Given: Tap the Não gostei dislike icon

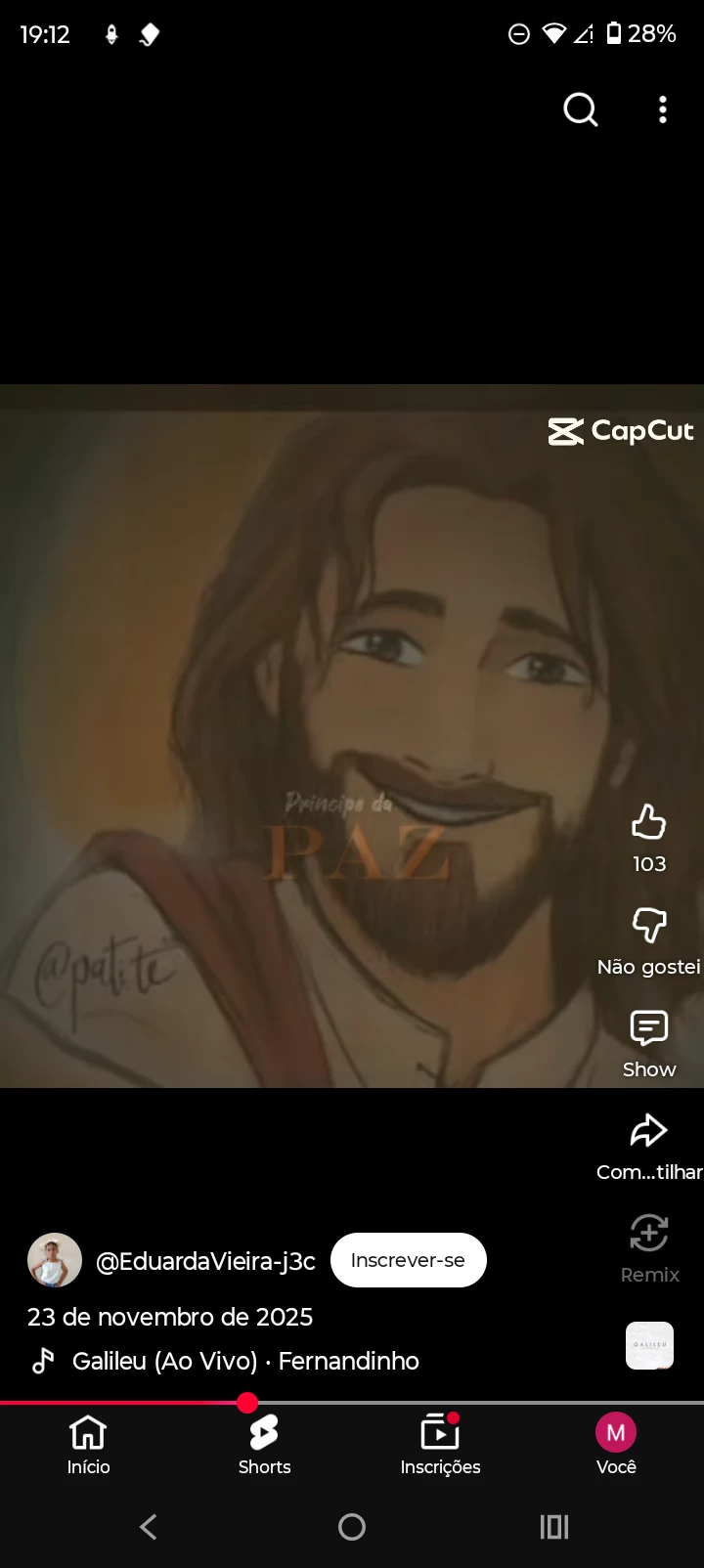Looking at the screenshot, I should pos(649,925).
